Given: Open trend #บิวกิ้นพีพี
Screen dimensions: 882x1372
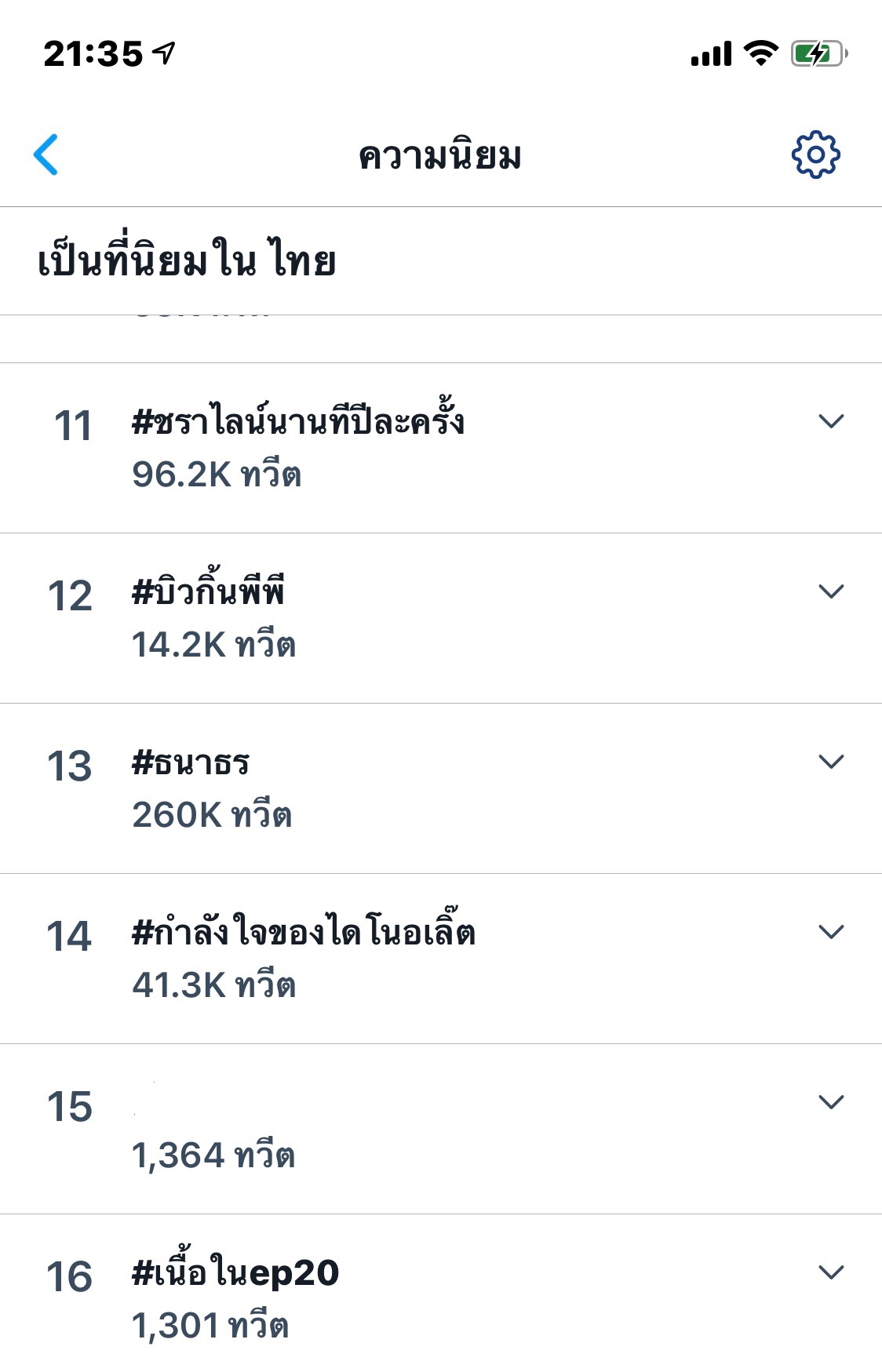Looking at the screenshot, I should 209,593.
